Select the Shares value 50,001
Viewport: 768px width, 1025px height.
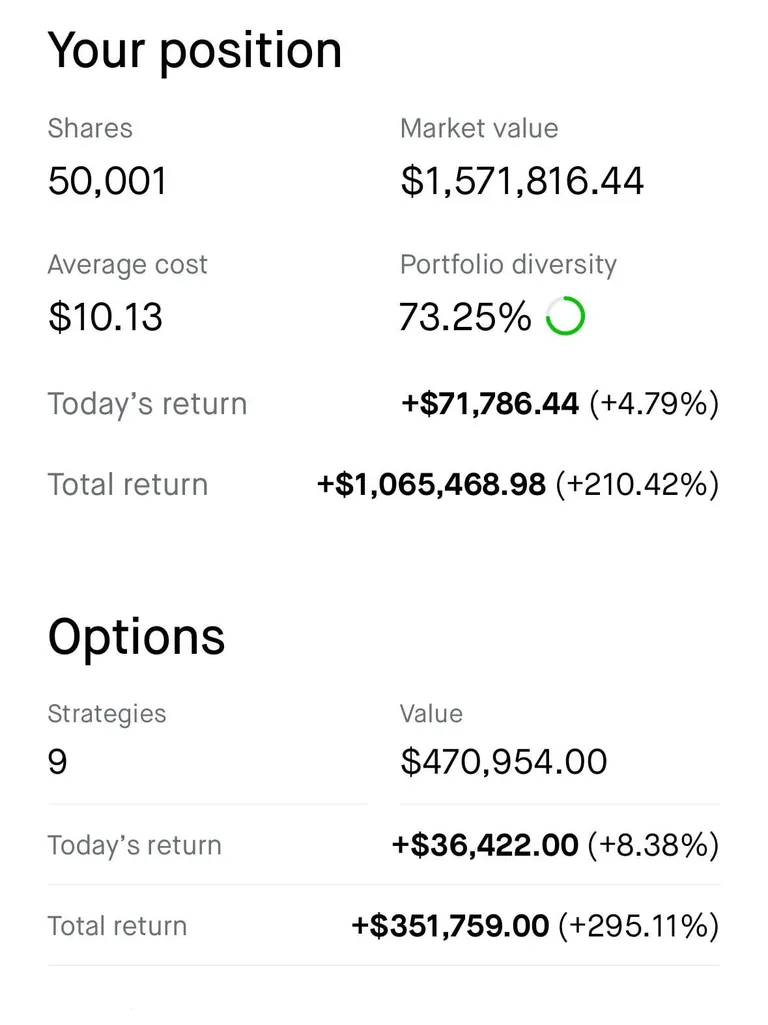tap(106, 181)
